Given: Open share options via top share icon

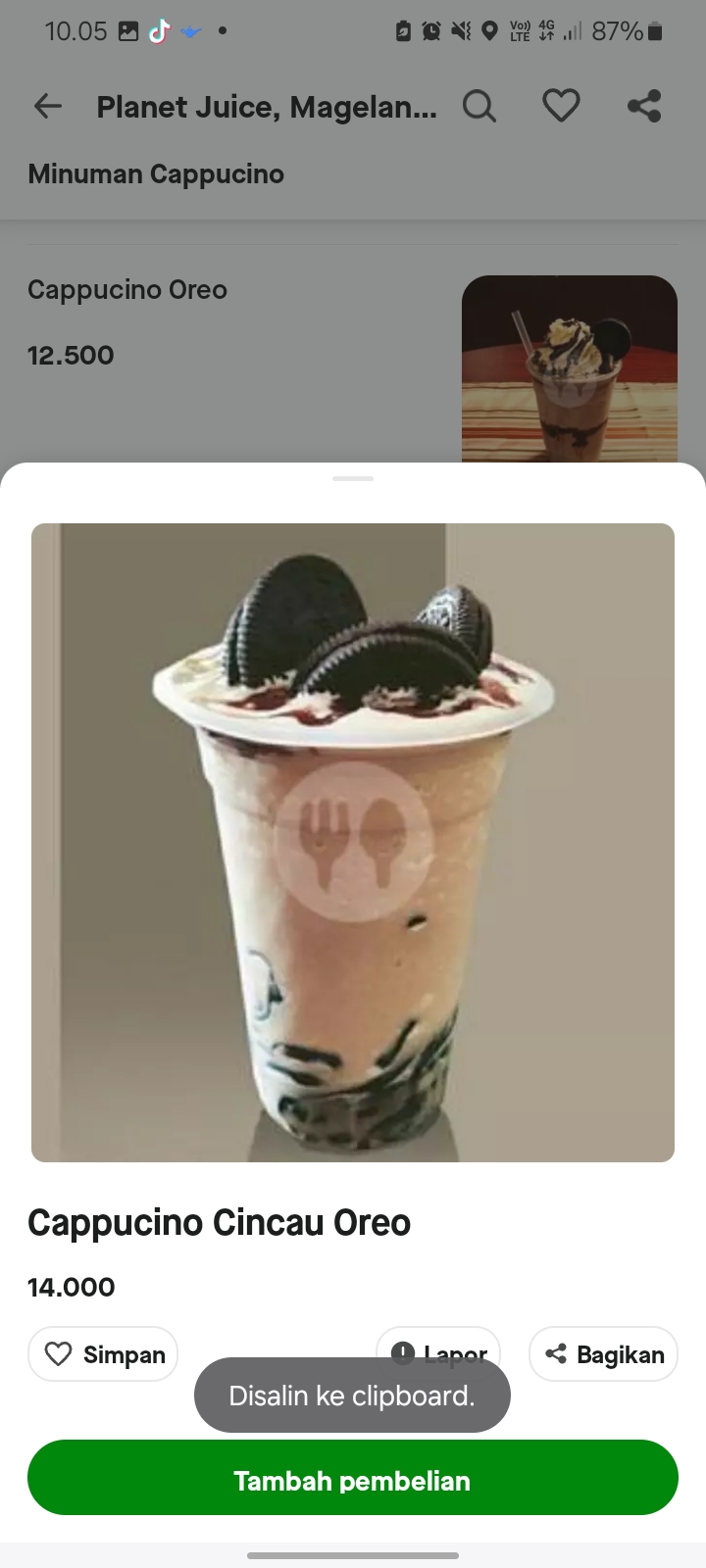Looking at the screenshot, I should pos(644,106).
